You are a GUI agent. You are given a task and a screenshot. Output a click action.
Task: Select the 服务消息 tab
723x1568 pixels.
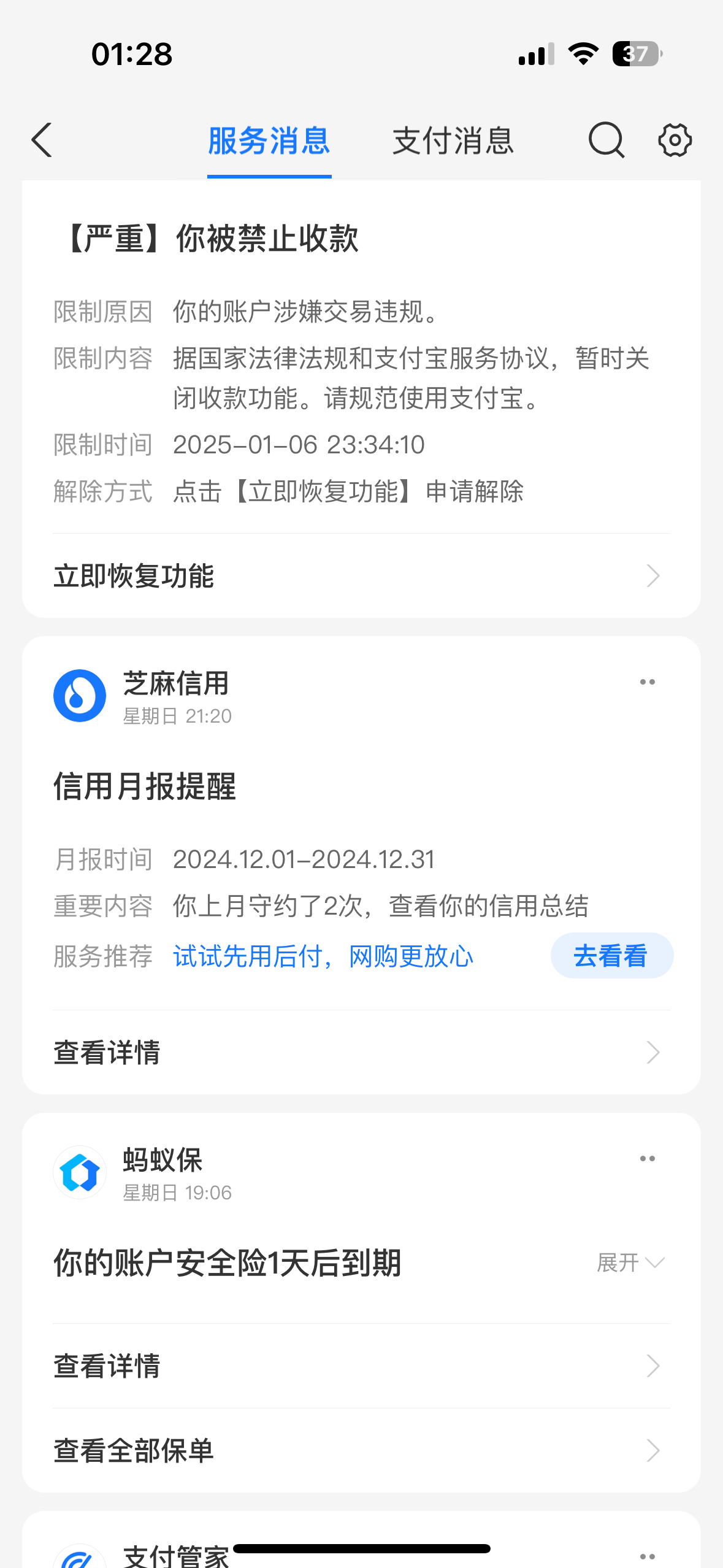269,141
